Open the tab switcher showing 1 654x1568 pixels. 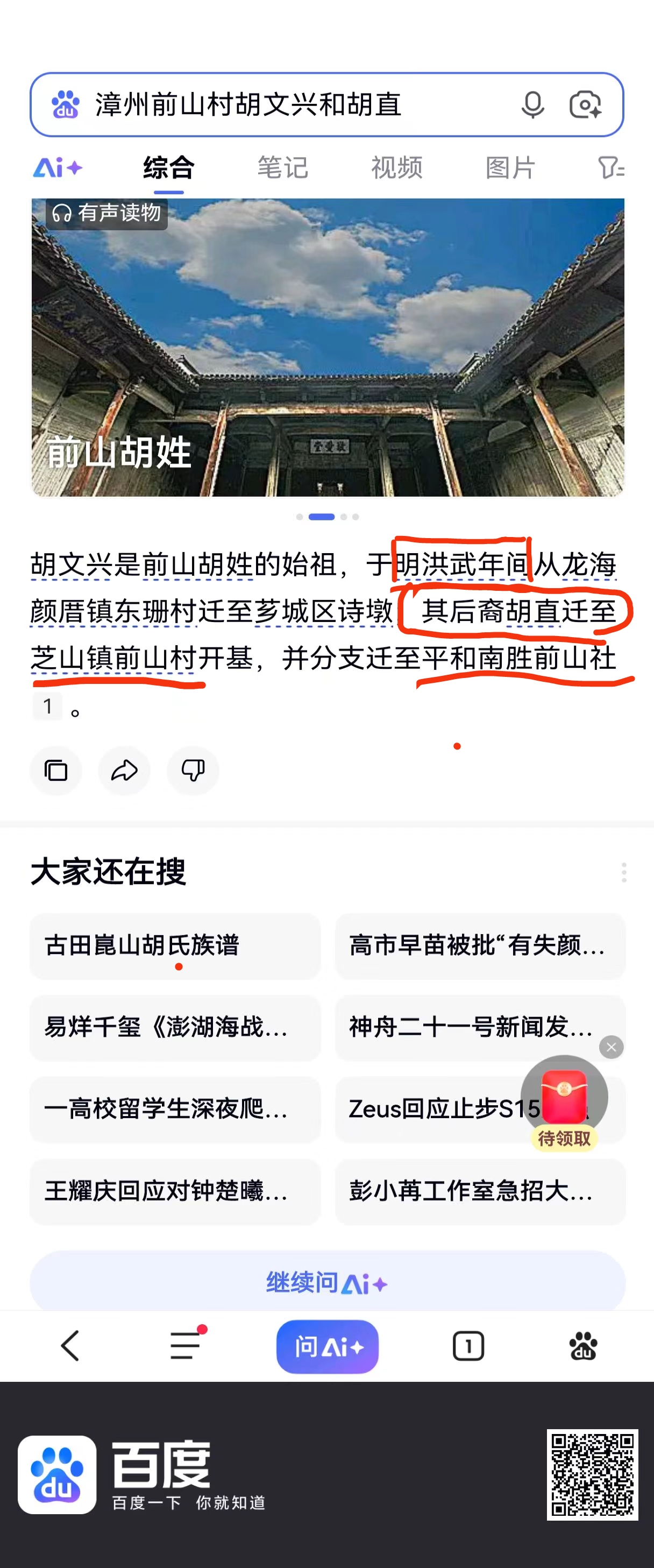[x=468, y=1346]
